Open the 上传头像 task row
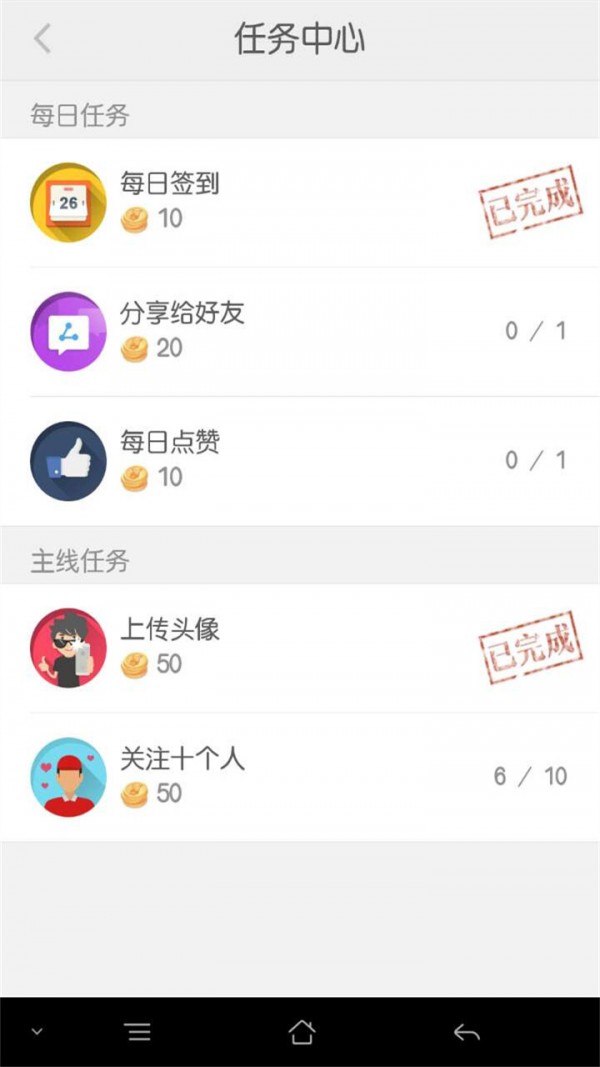The width and height of the screenshot is (600, 1067). click(300, 647)
